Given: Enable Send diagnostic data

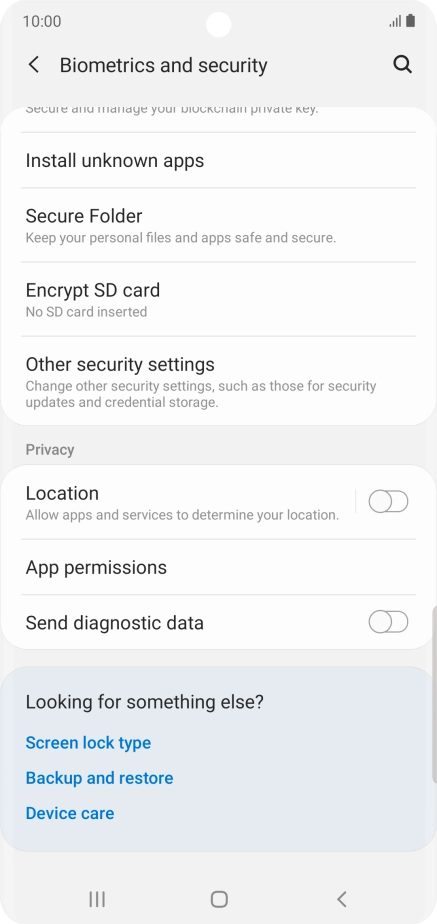Looking at the screenshot, I should (388, 622).
